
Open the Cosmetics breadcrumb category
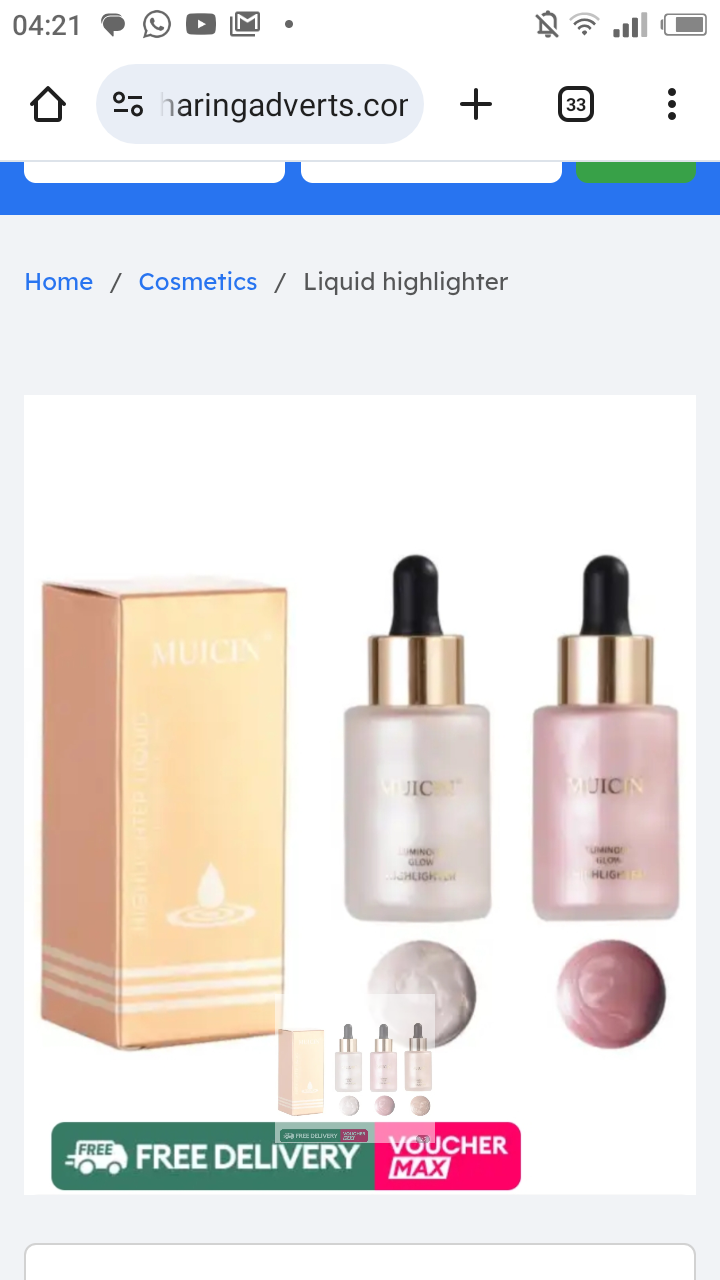tap(198, 282)
